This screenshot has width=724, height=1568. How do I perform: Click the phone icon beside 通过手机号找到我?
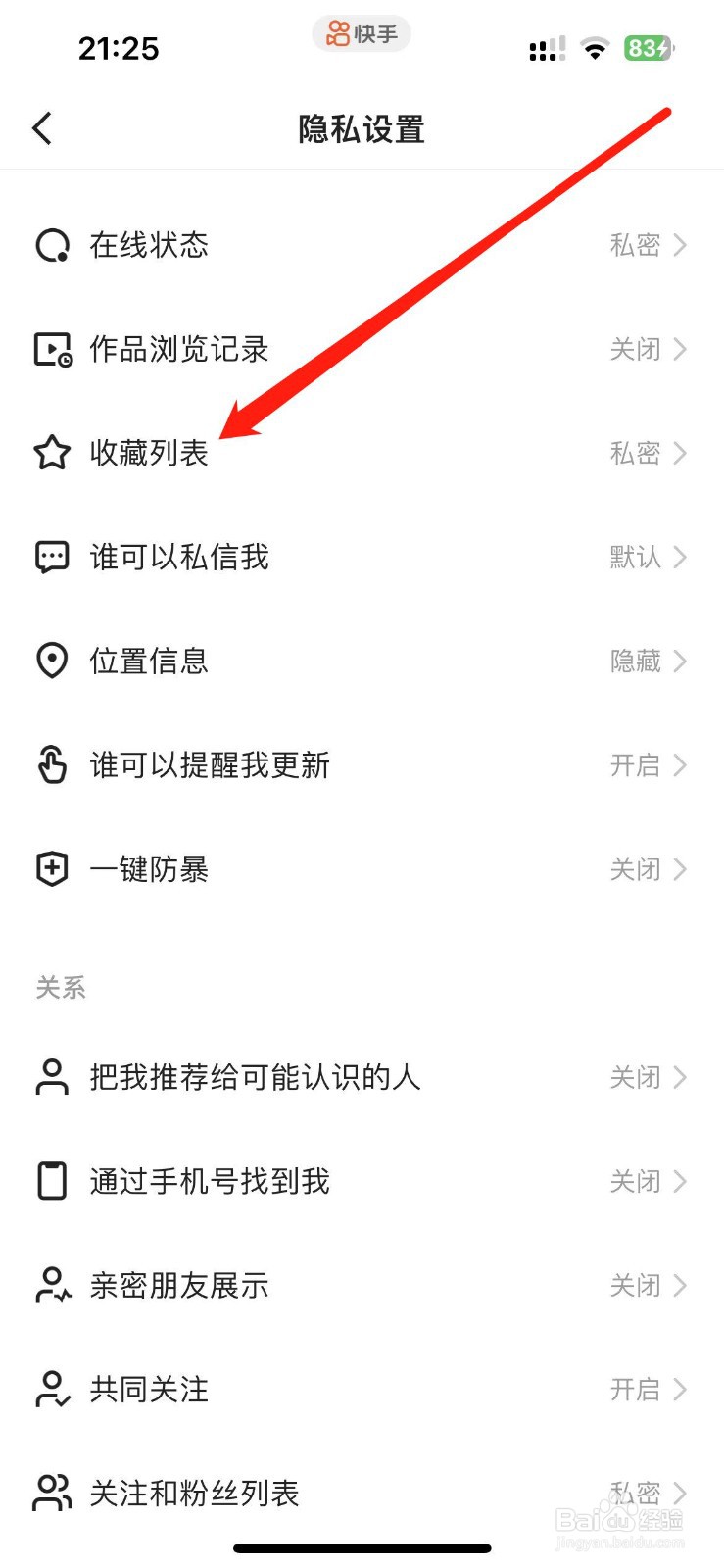tap(52, 1181)
